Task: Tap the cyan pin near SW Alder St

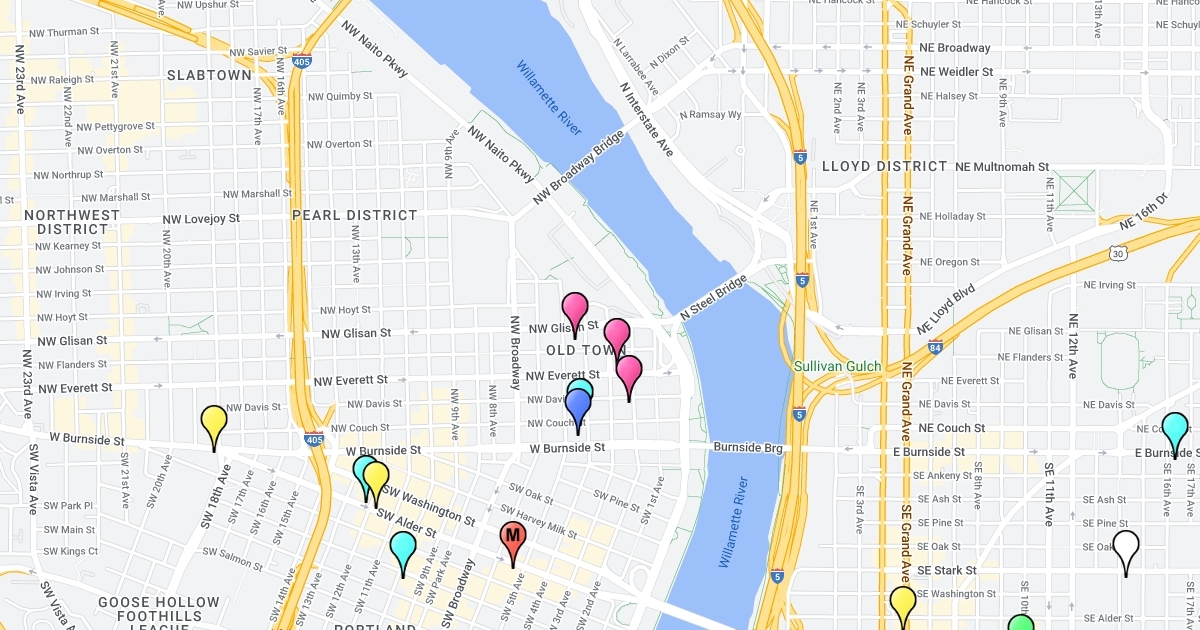Action: pyautogui.click(x=403, y=549)
